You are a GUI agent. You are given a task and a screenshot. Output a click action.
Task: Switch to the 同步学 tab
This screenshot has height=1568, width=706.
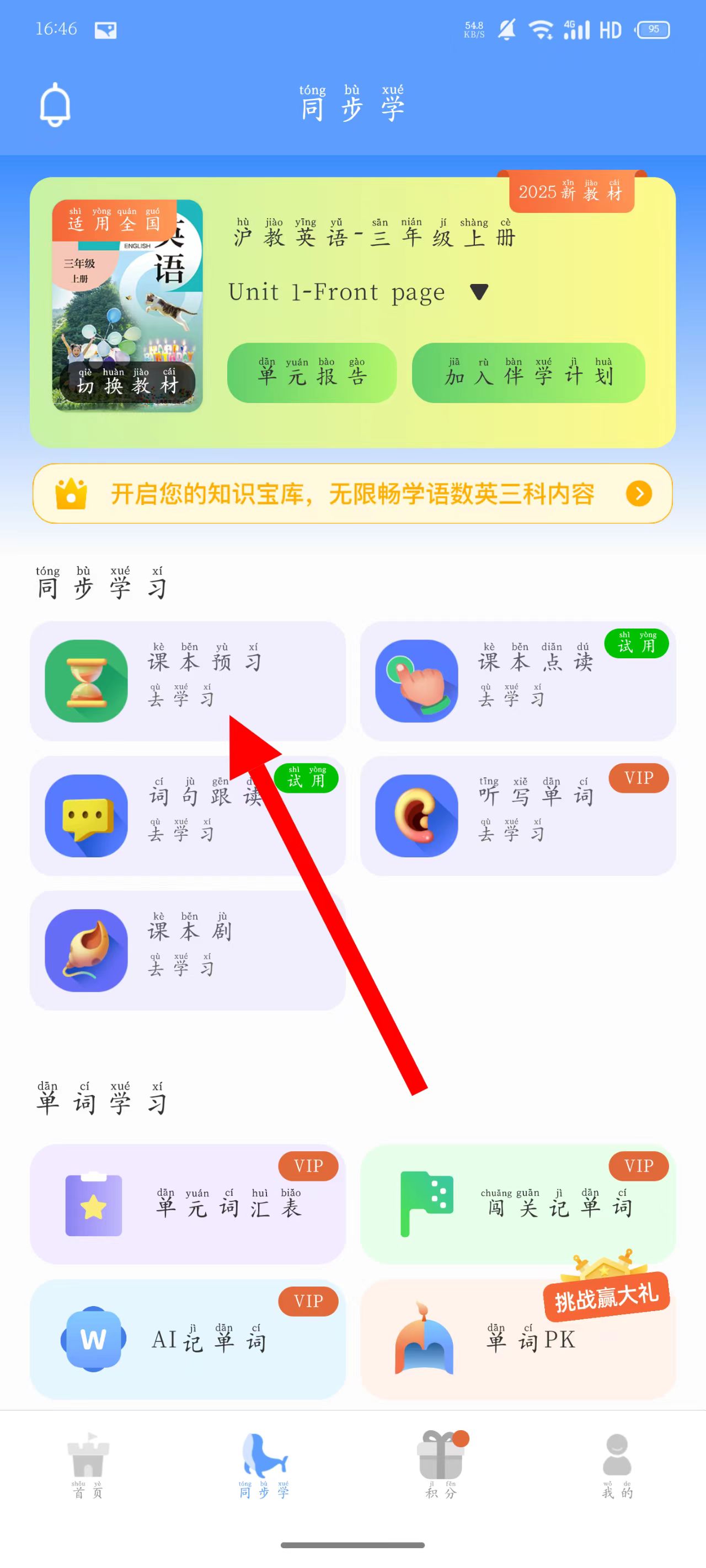(x=264, y=1466)
